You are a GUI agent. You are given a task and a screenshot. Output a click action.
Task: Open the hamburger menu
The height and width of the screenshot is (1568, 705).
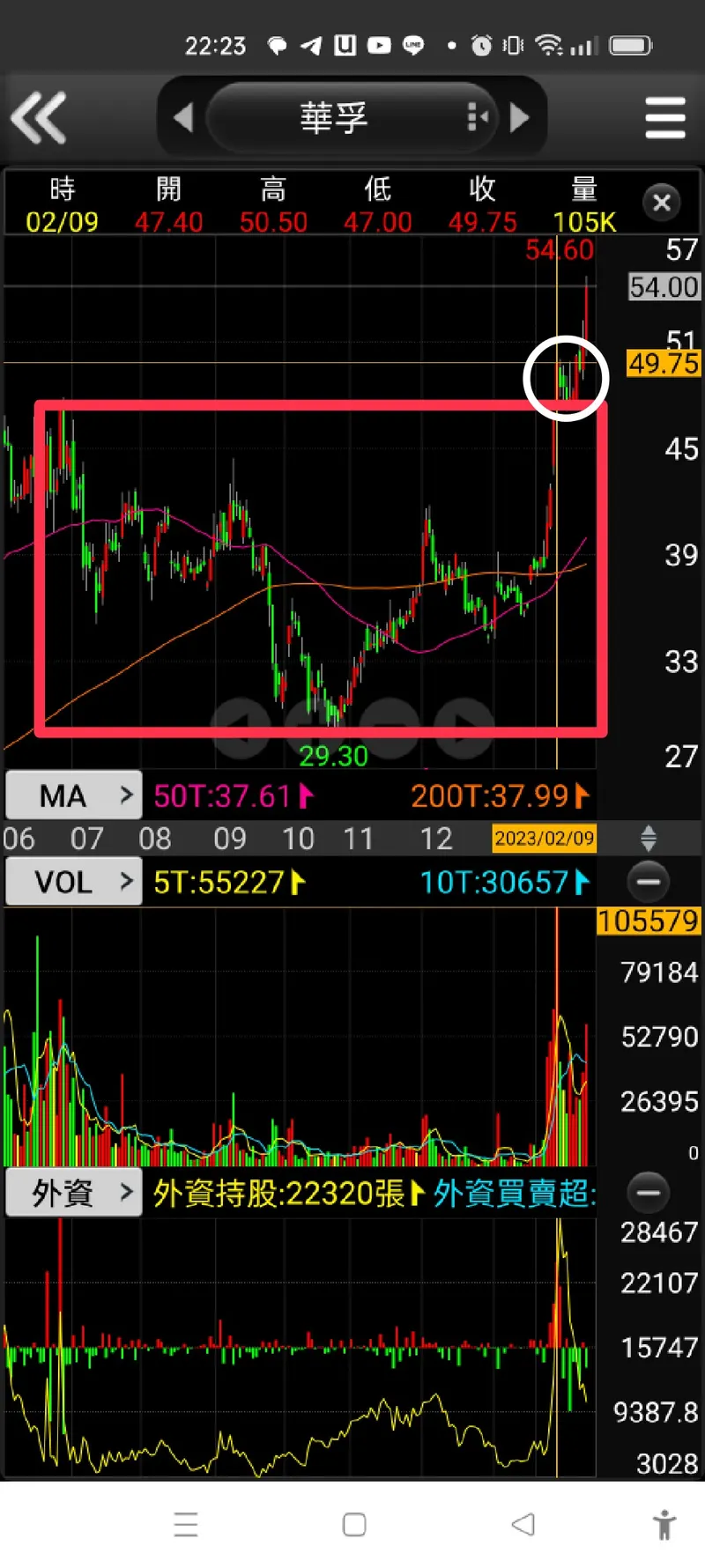664,117
